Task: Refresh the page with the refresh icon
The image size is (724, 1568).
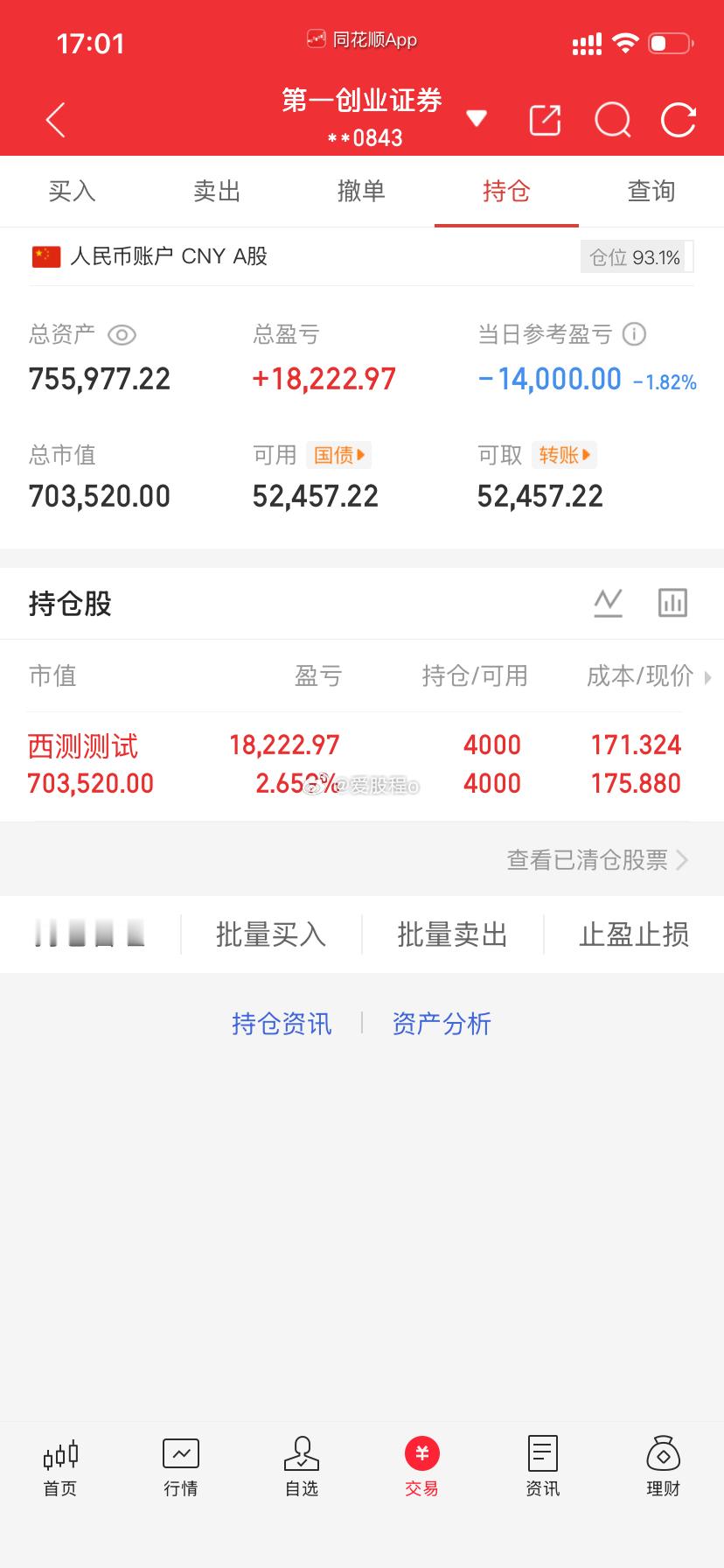Action: 678,120
